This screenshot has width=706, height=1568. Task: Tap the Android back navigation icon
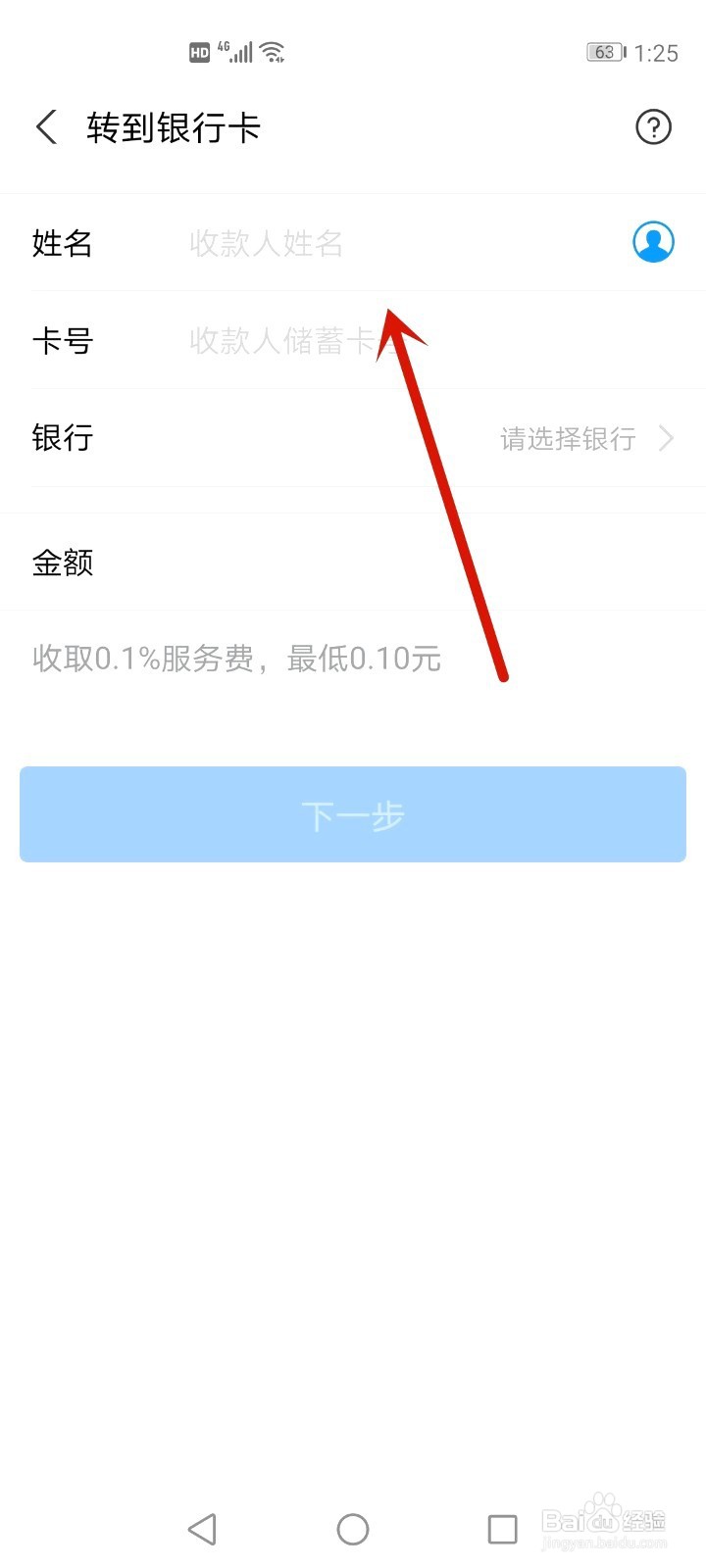pyautogui.click(x=202, y=1528)
